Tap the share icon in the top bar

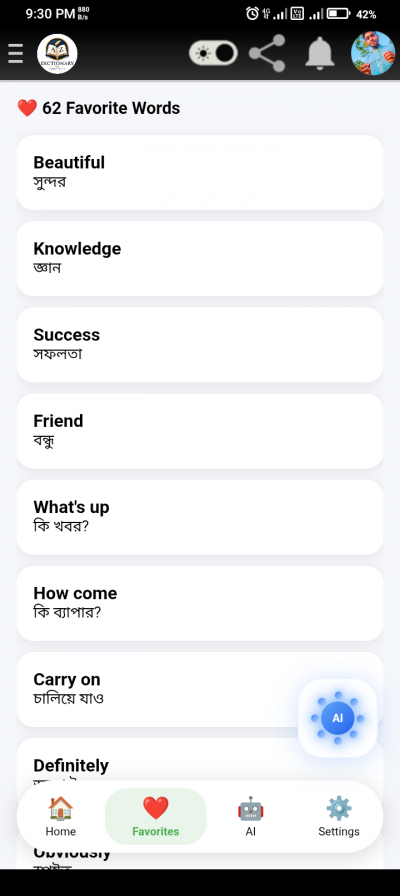(267, 53)
